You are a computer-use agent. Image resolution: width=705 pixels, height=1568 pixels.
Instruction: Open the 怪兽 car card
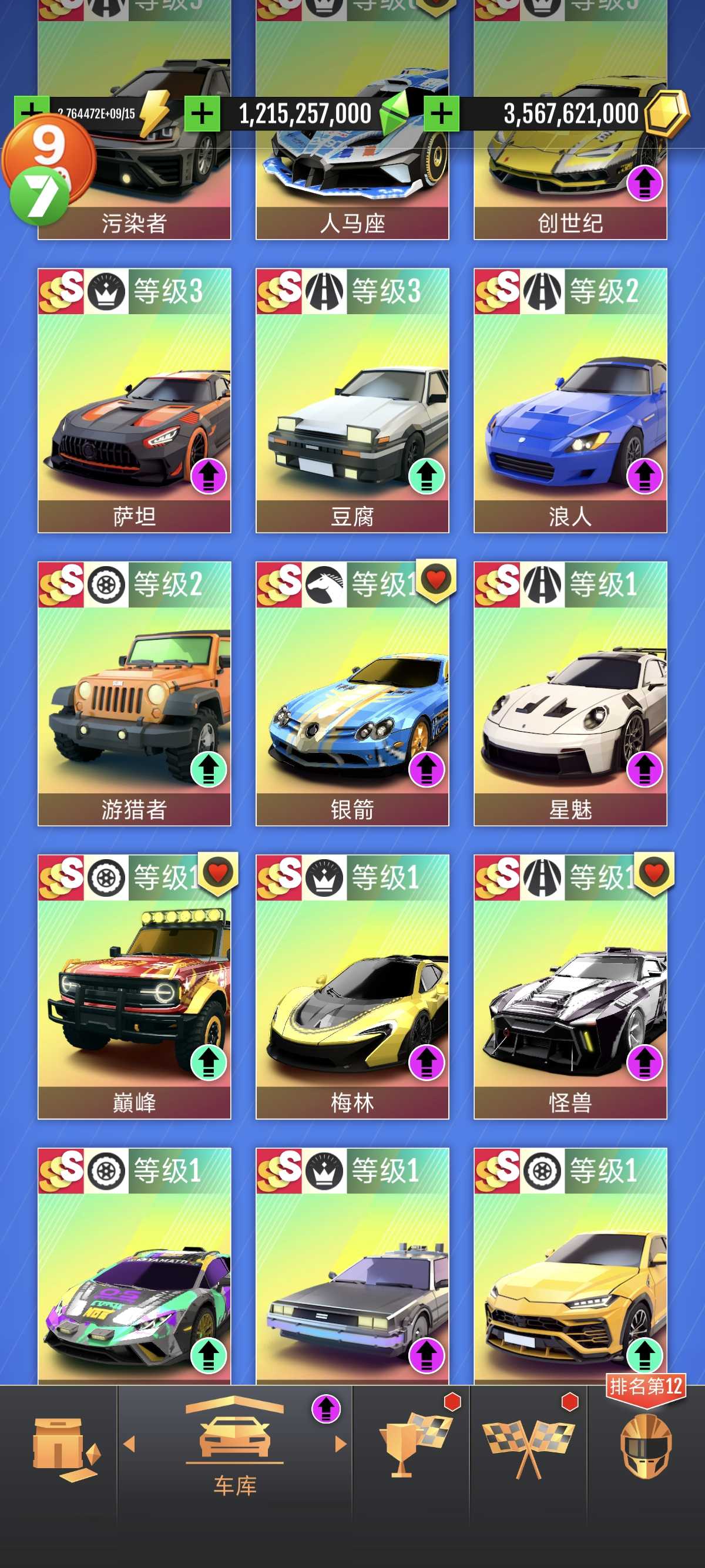click(570, 987)
